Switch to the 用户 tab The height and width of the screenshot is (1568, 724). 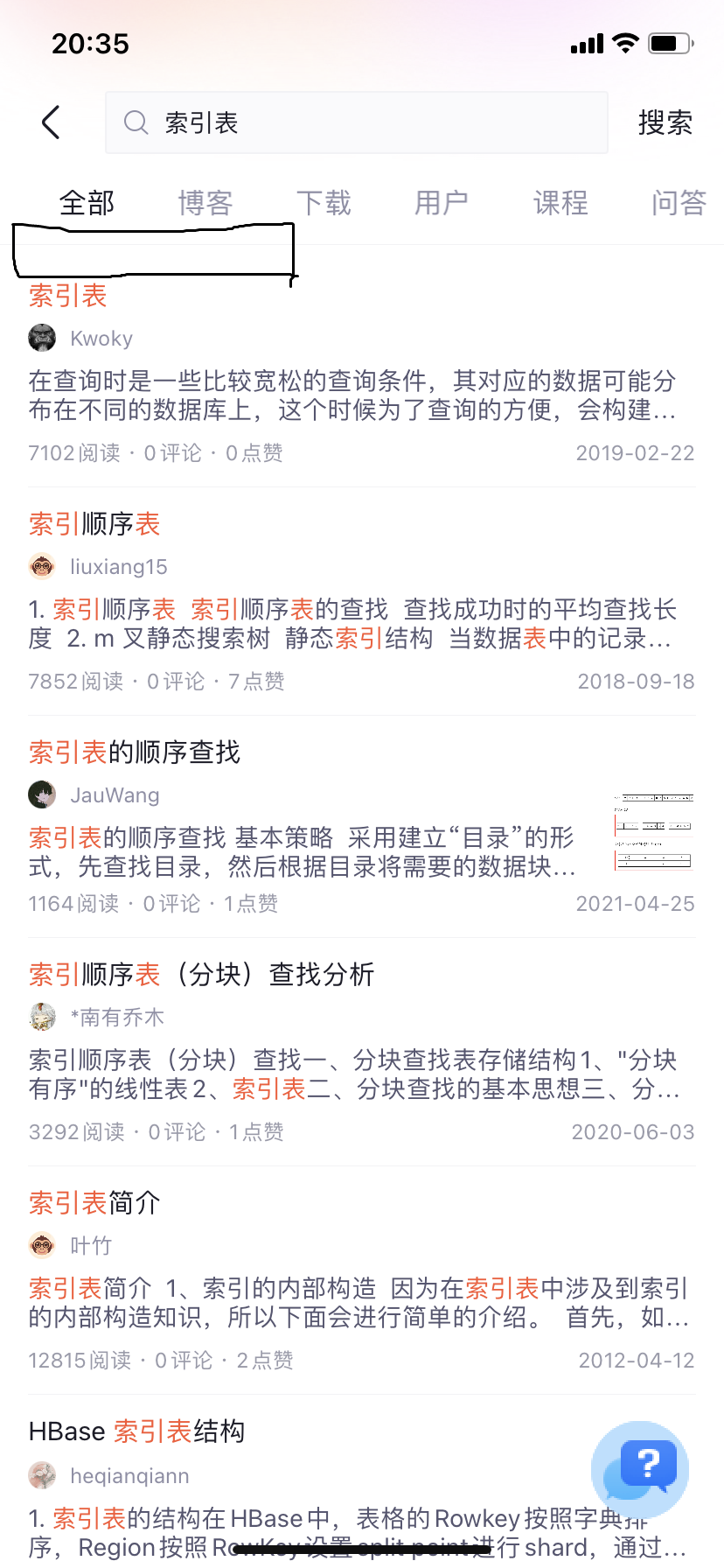click(442, 203)
